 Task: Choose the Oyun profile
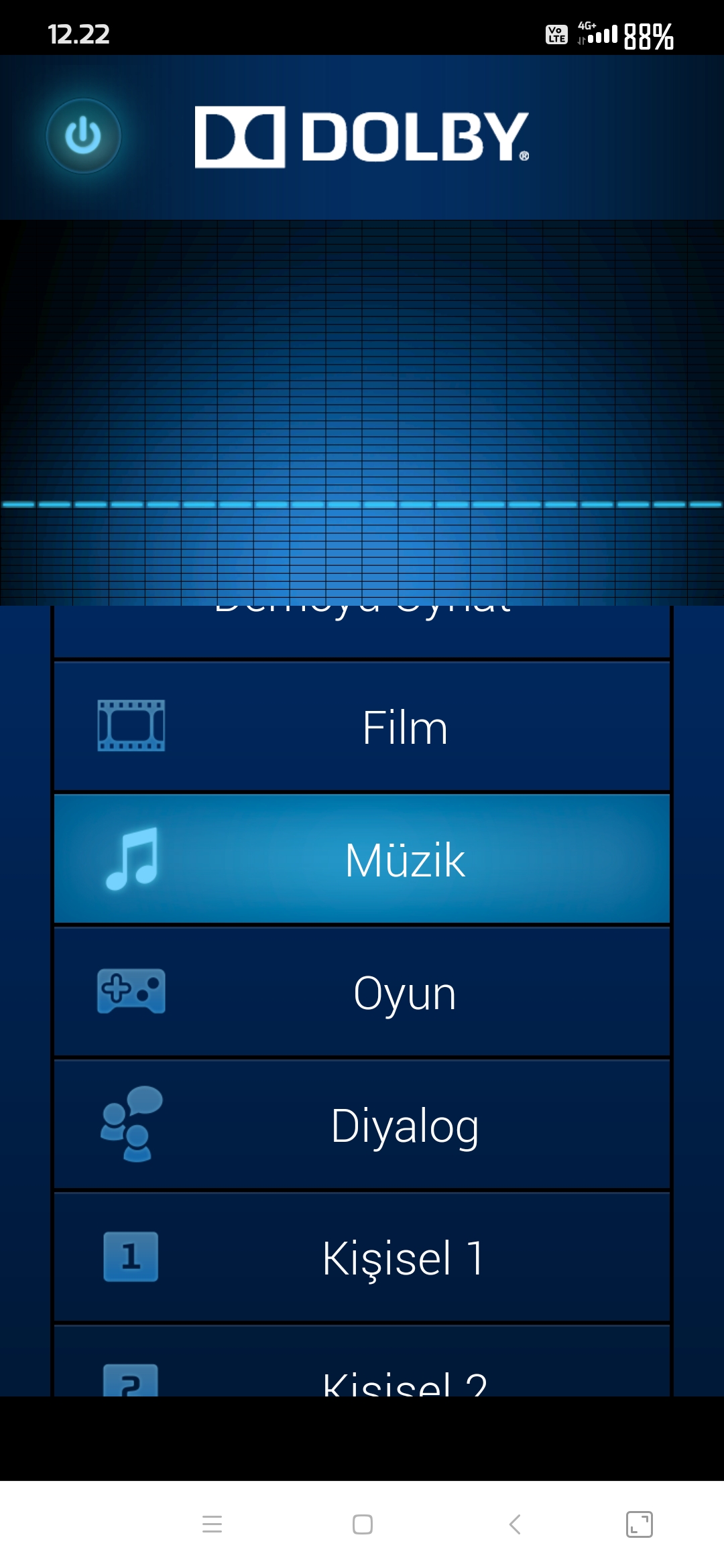(362, 992)
